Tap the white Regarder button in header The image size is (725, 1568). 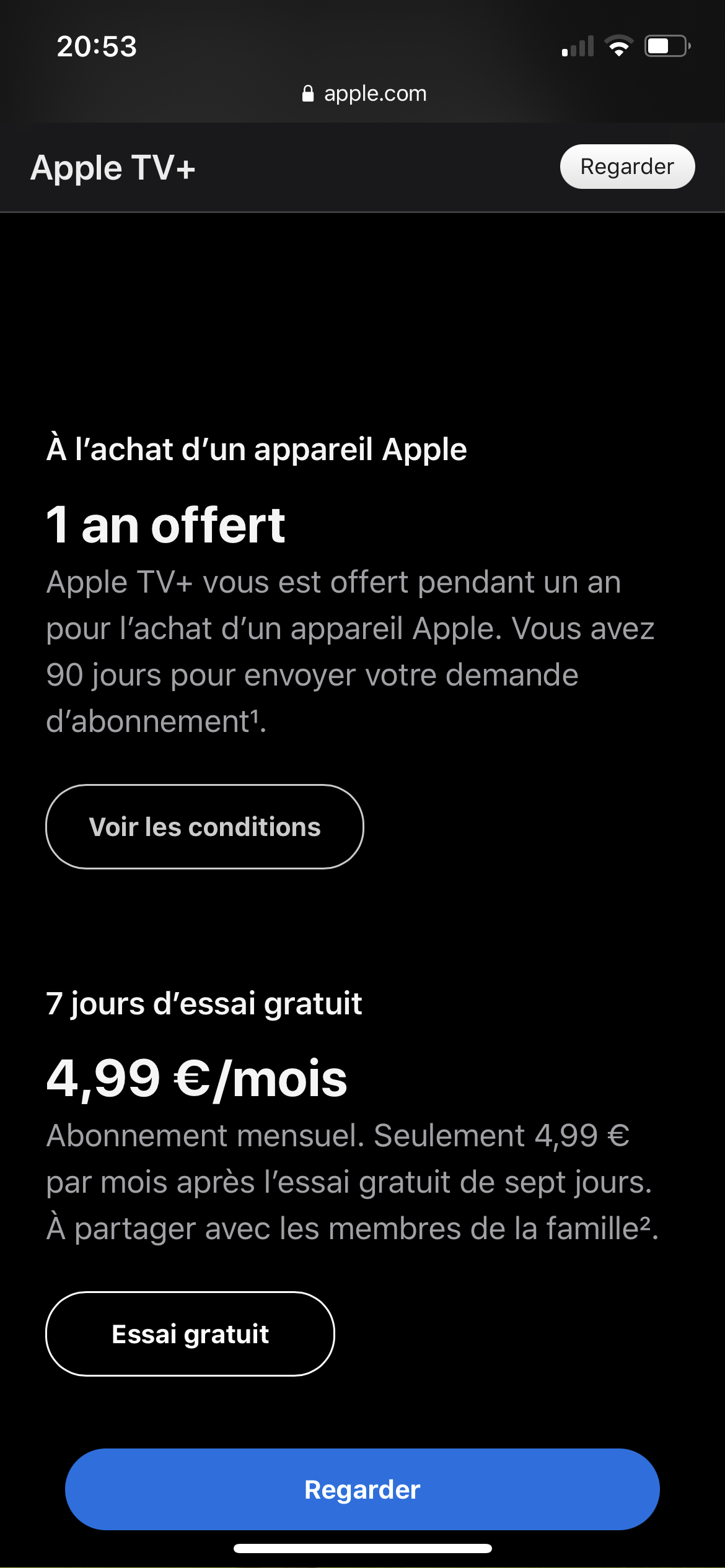627,167
